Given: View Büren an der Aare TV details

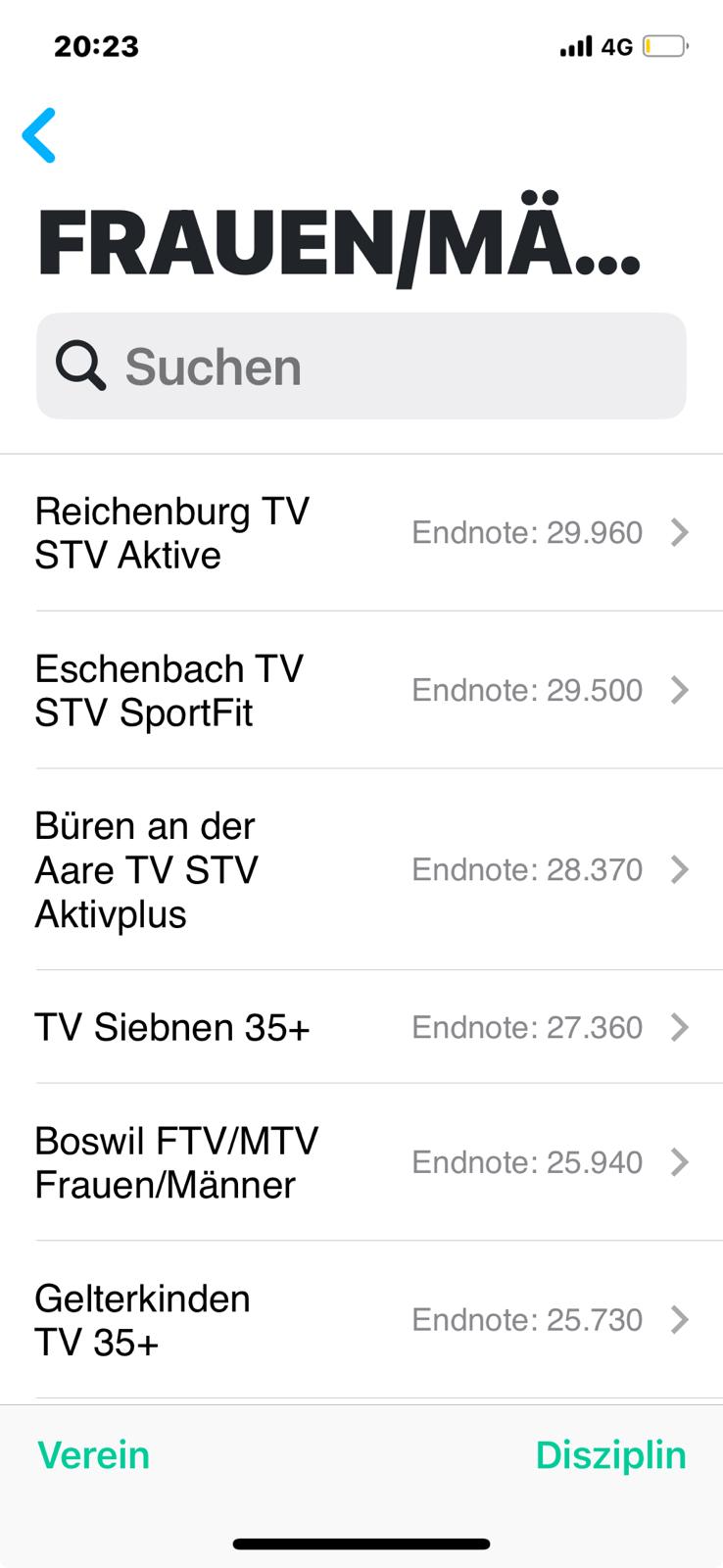Looking at the screenshot, I should click(x=361, y=869).
